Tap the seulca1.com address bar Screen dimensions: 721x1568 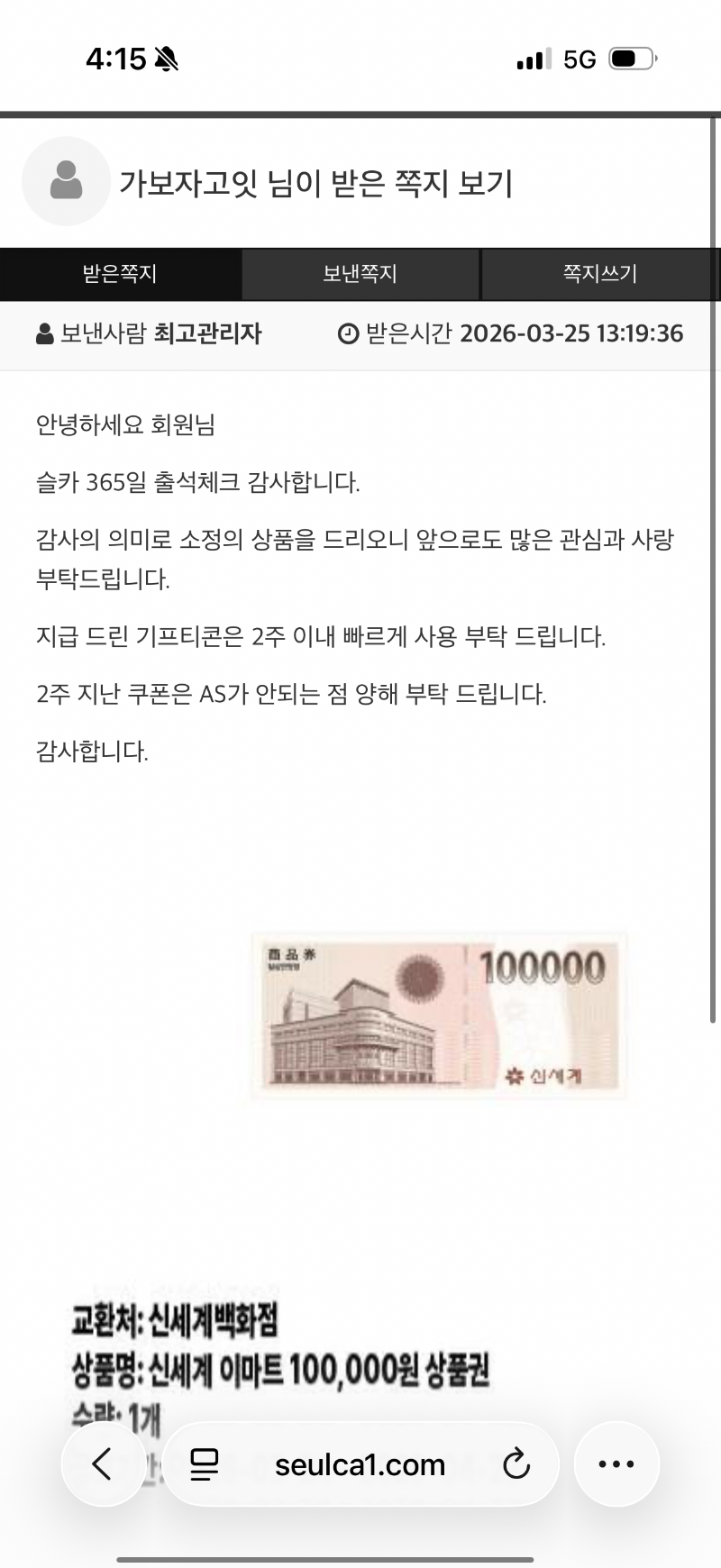coord(360,1464)
